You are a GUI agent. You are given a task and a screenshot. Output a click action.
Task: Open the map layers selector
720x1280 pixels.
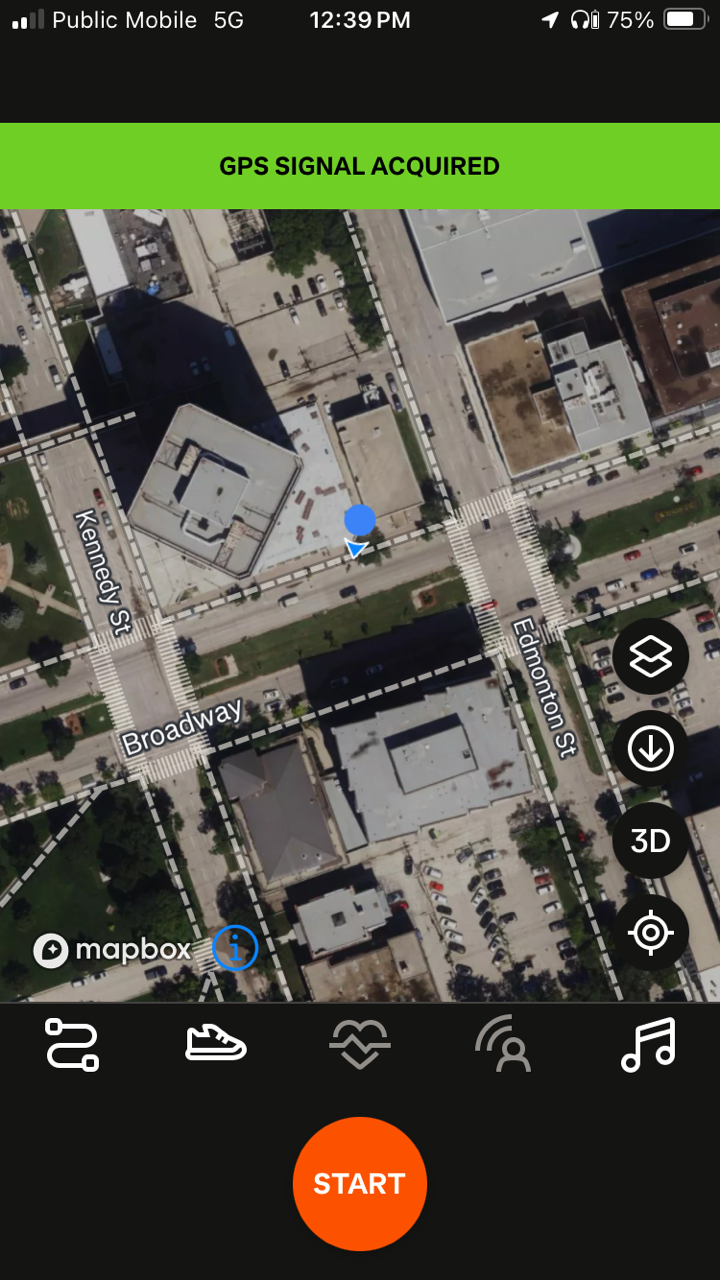[x=650, y=657]
